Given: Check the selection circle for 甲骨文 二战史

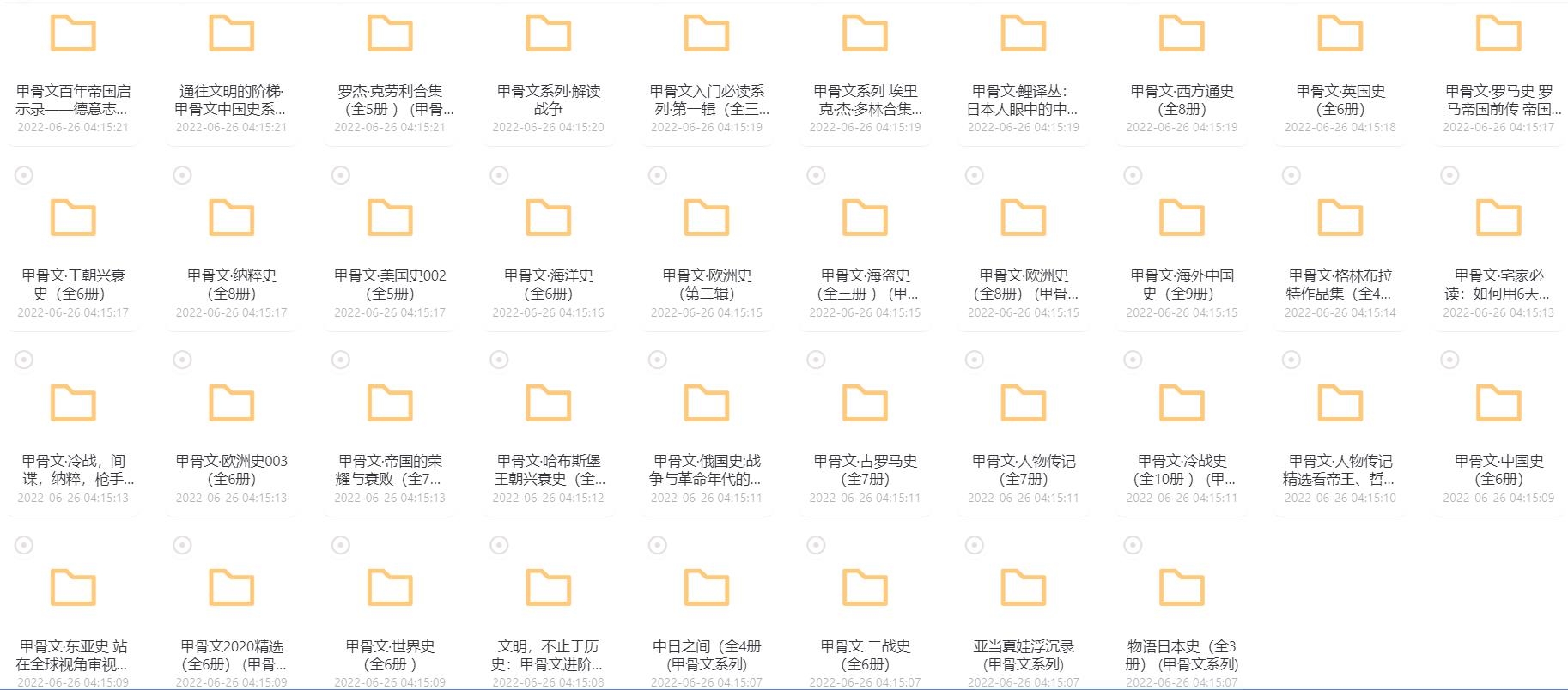Looking at the screenshot, I should pyautogui.click(x=816, y=545).
